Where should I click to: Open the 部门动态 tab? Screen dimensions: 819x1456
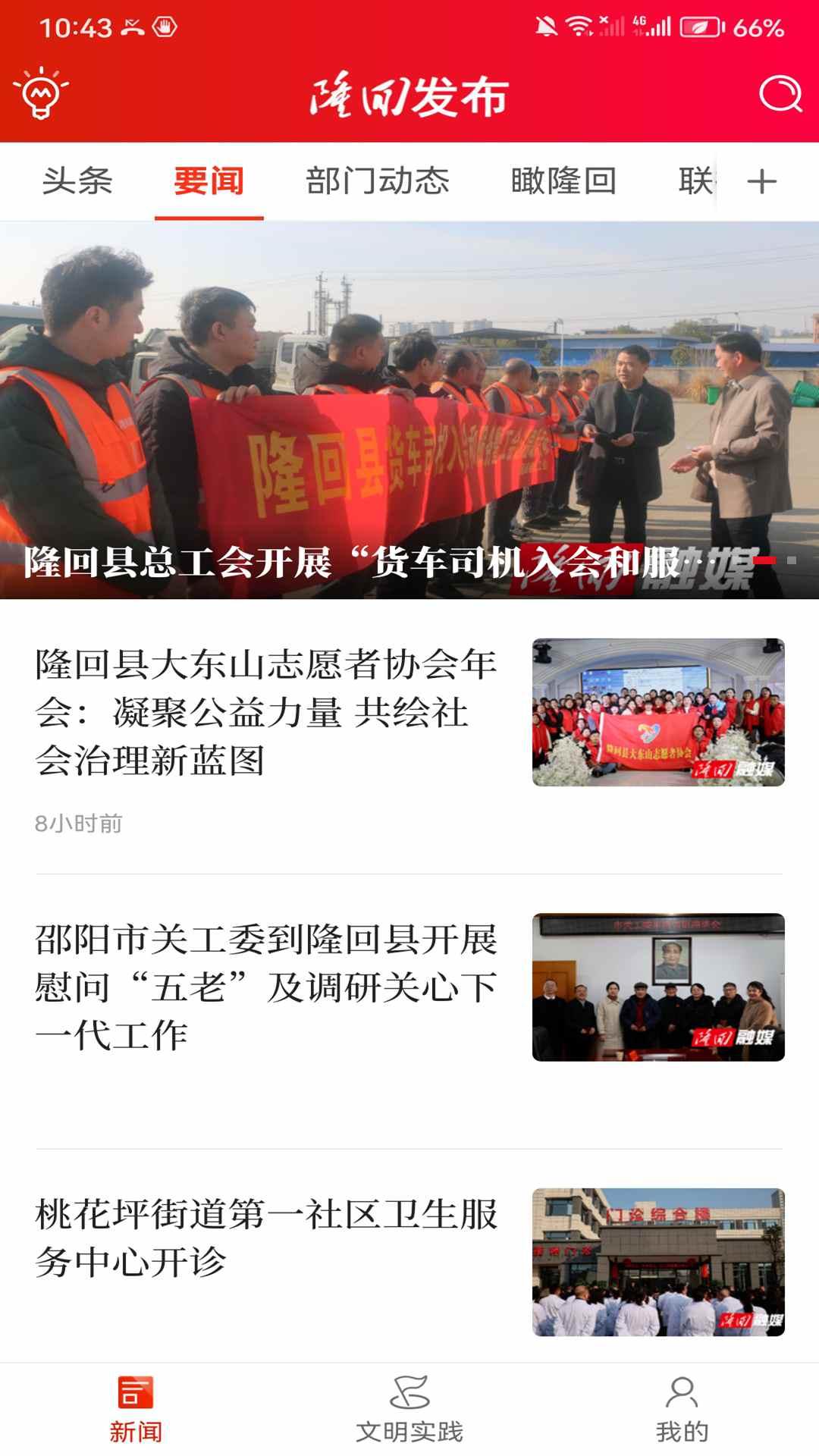pos(378,180)
